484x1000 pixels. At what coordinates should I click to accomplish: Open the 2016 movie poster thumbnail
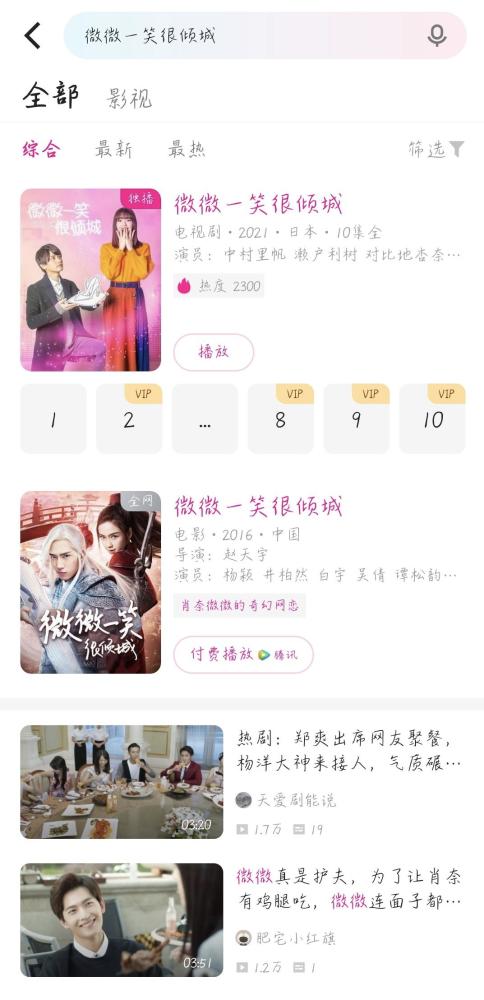pos(91,582)
